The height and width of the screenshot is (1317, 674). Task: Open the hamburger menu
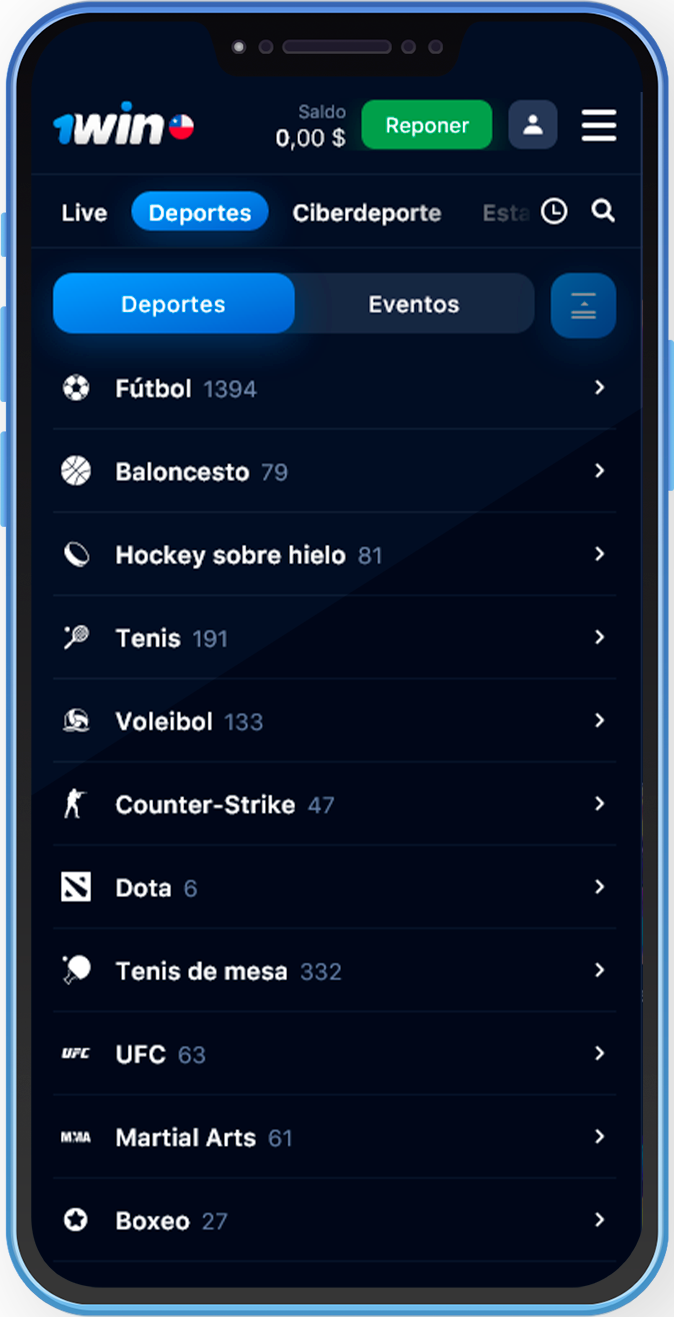pyautogui.click(x=599, y=125)
